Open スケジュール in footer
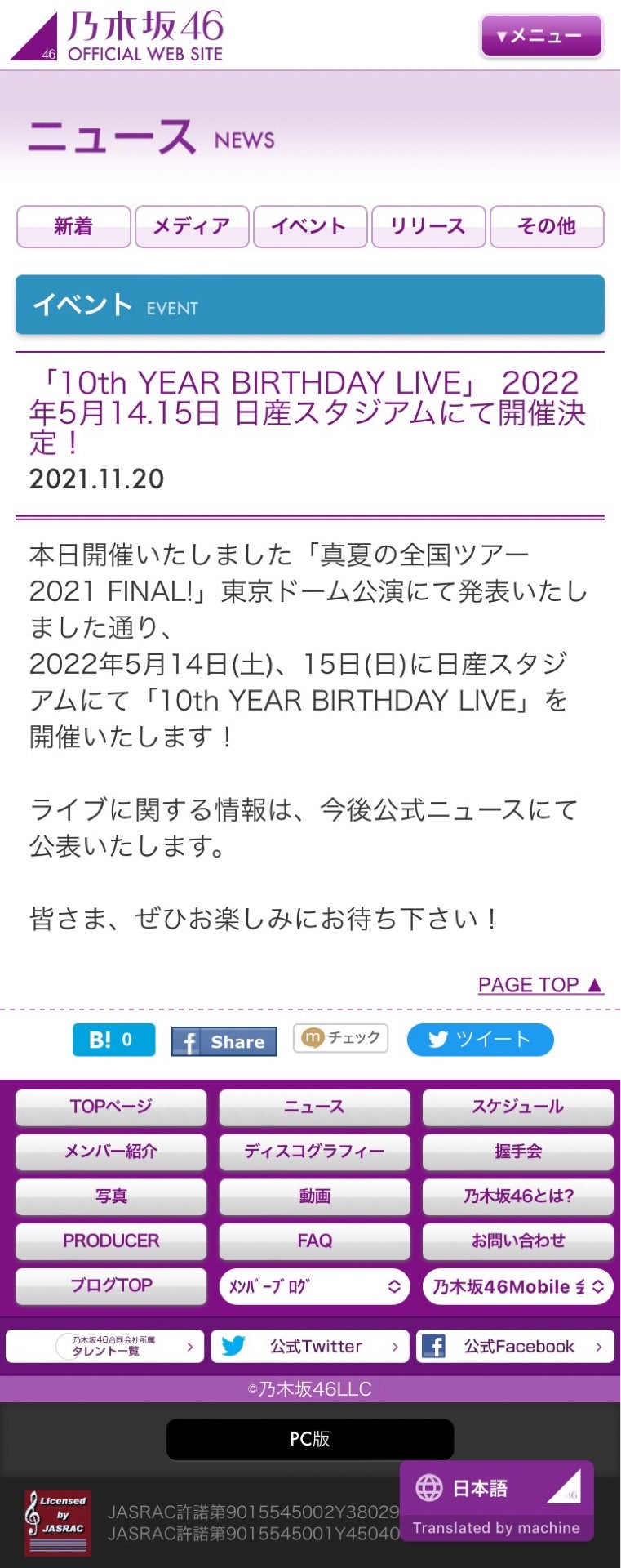 (x=517, y=1107)
